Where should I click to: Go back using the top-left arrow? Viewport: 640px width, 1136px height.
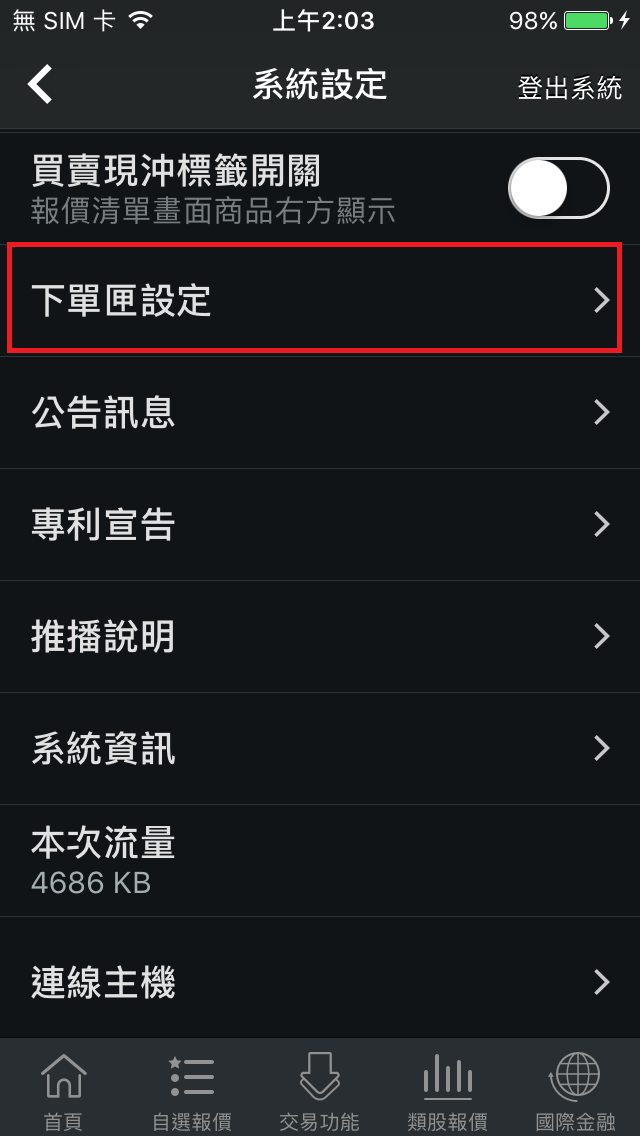[x=41, y=84]
